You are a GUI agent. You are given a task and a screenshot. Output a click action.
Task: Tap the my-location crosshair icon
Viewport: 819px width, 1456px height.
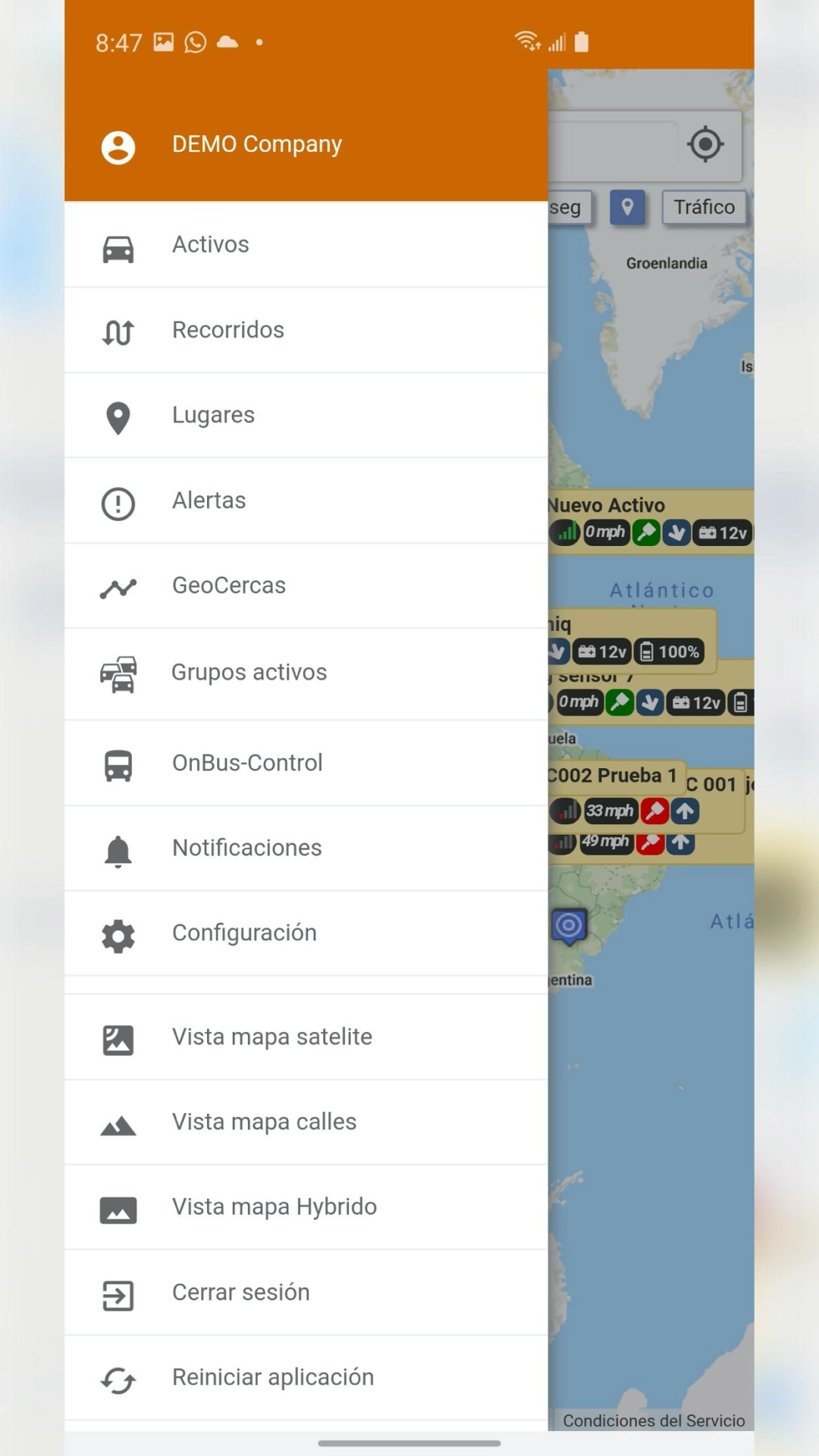coord(705,144)
